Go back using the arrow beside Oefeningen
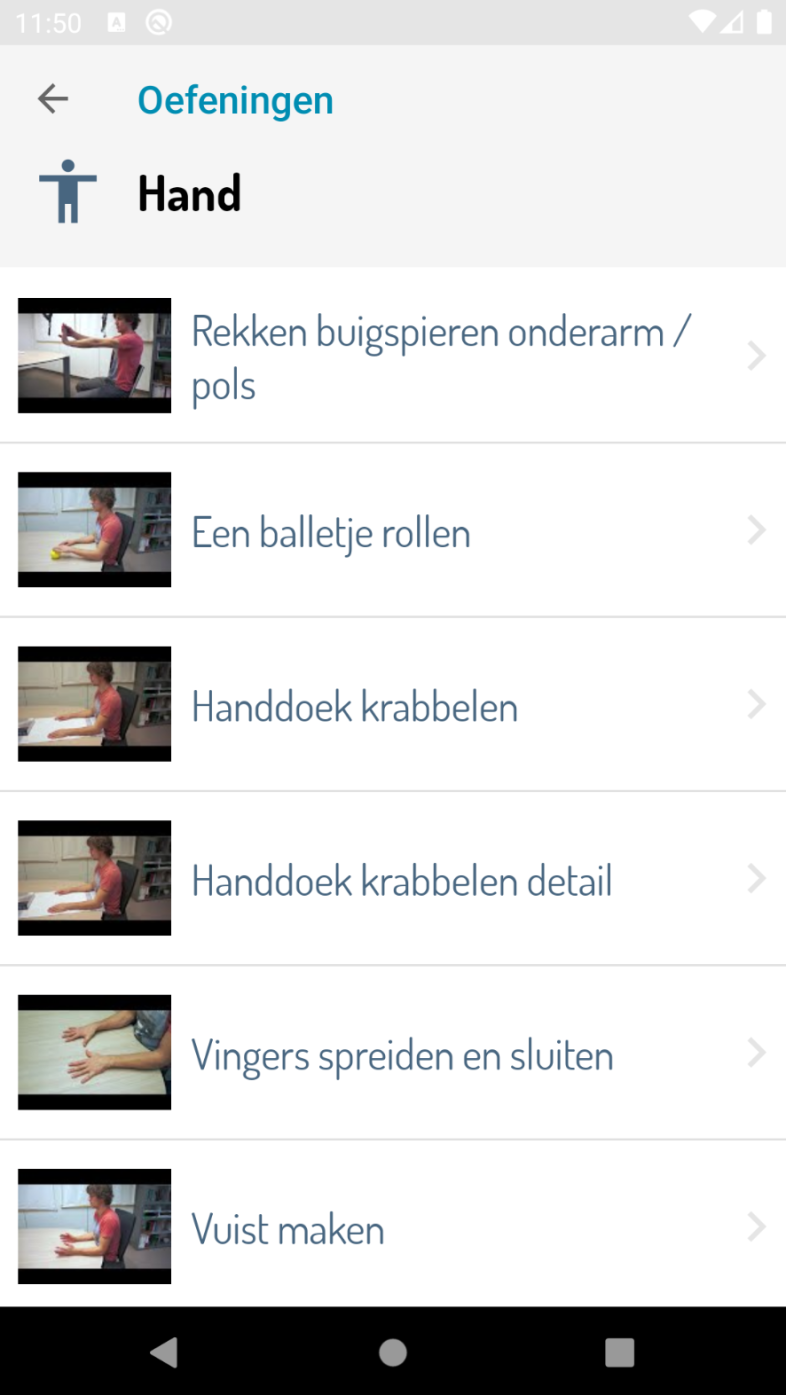 pyautogui.click(x=52, y=99)
